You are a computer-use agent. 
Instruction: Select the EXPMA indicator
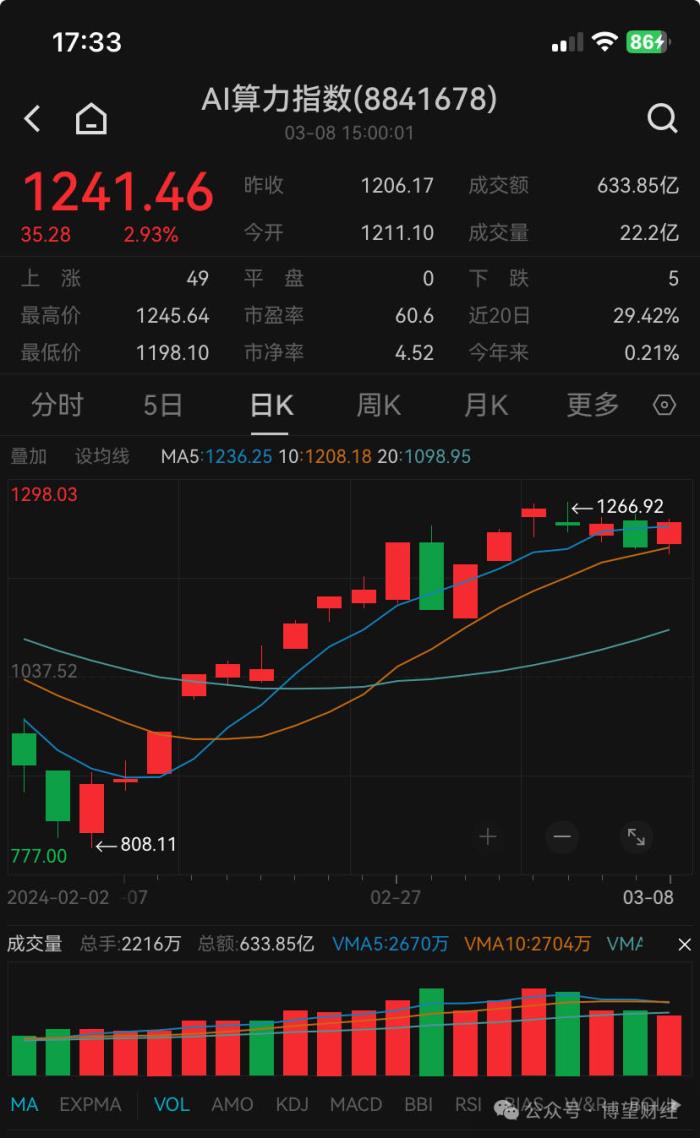pos(90,1104)
